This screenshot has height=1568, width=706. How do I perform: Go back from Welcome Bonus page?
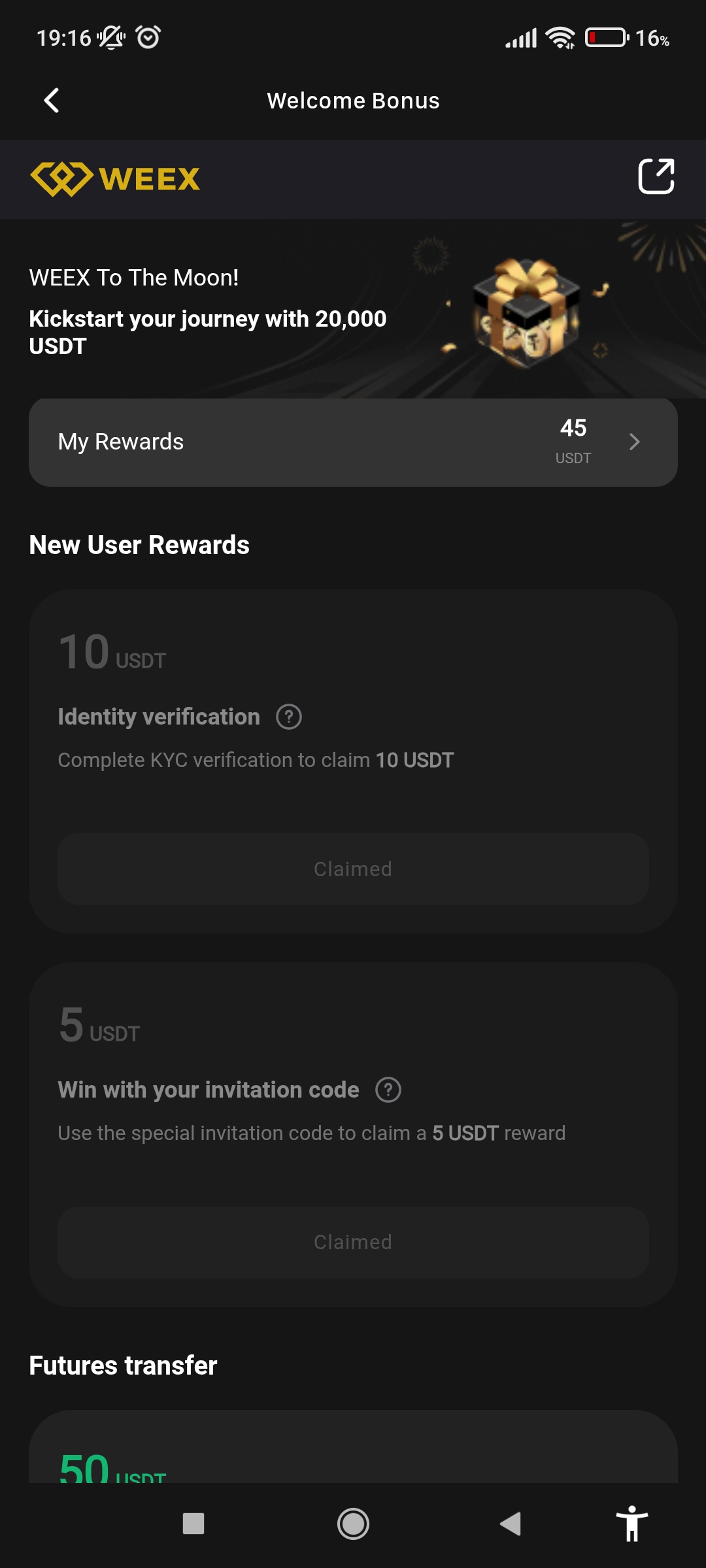[52, 101]
